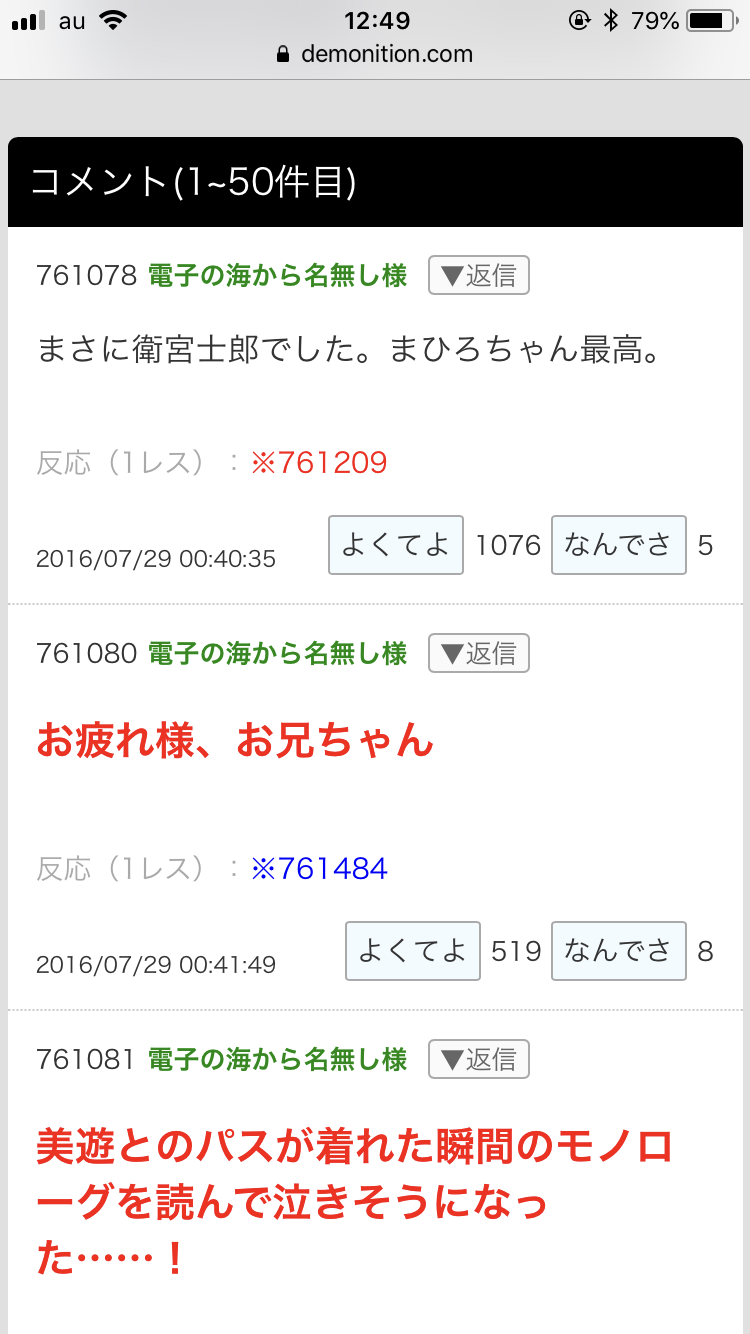Tap なんでさ on comment 761078

tap(618, 545)
